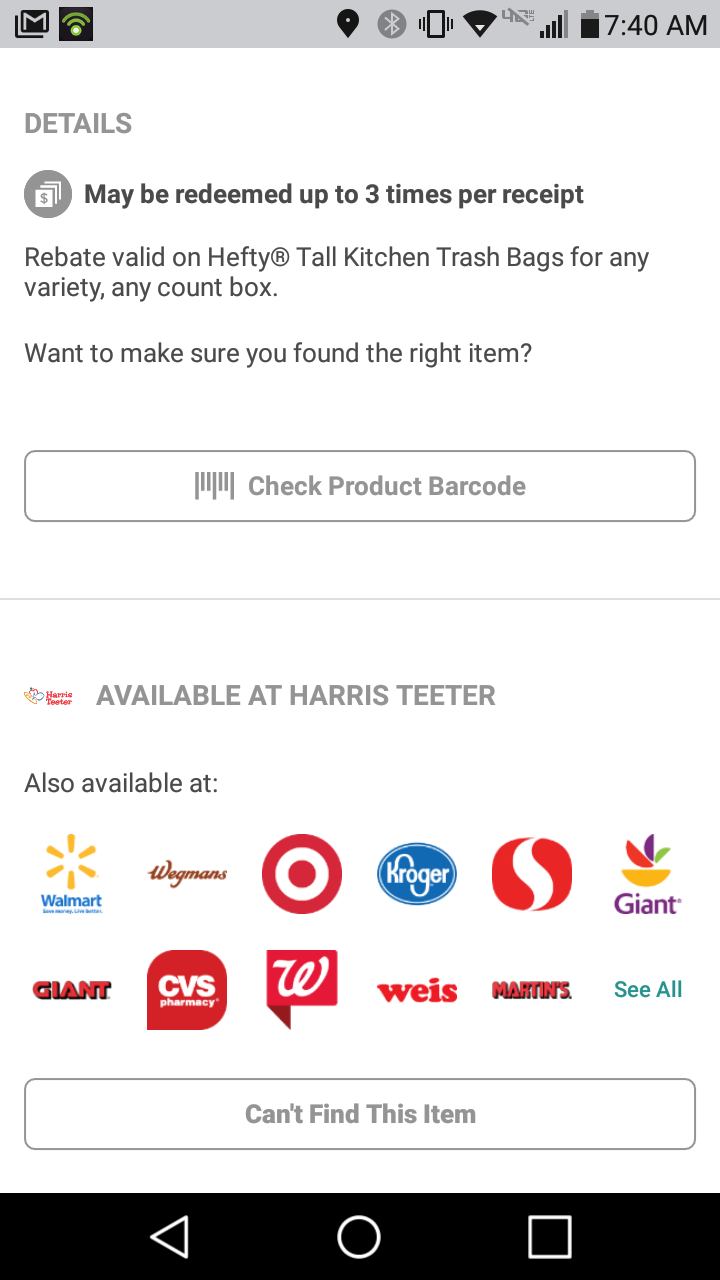
Task: Go to the home screen
Action: 359,1236
